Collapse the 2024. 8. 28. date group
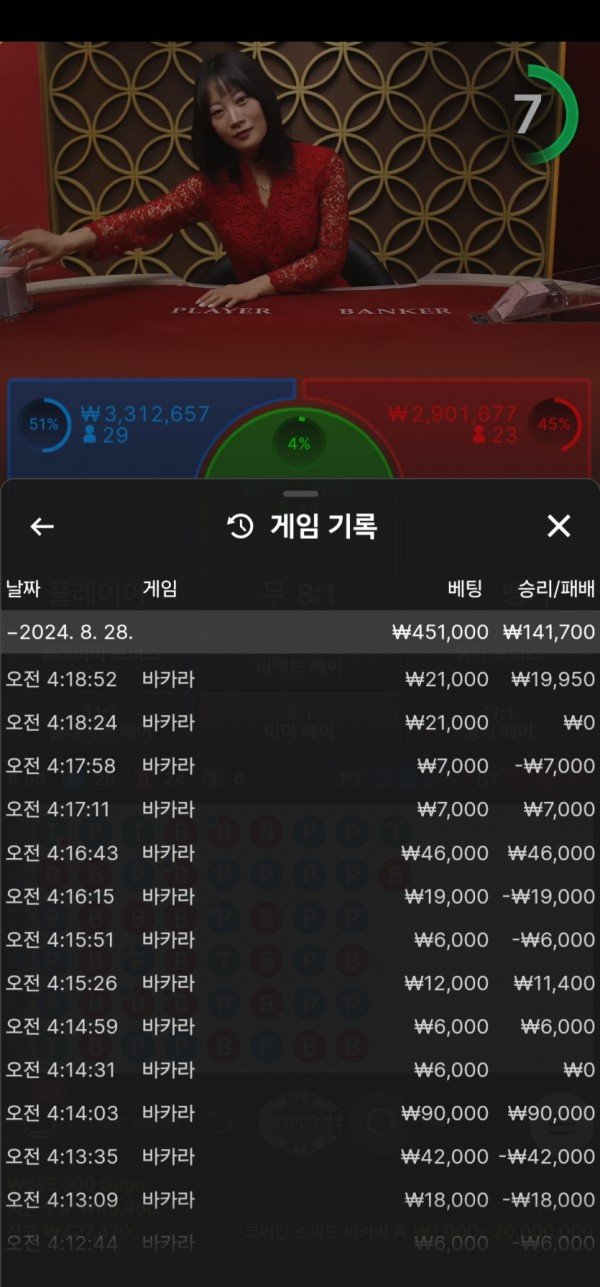This screenshot has height=1287, width=600. [70, 632]
